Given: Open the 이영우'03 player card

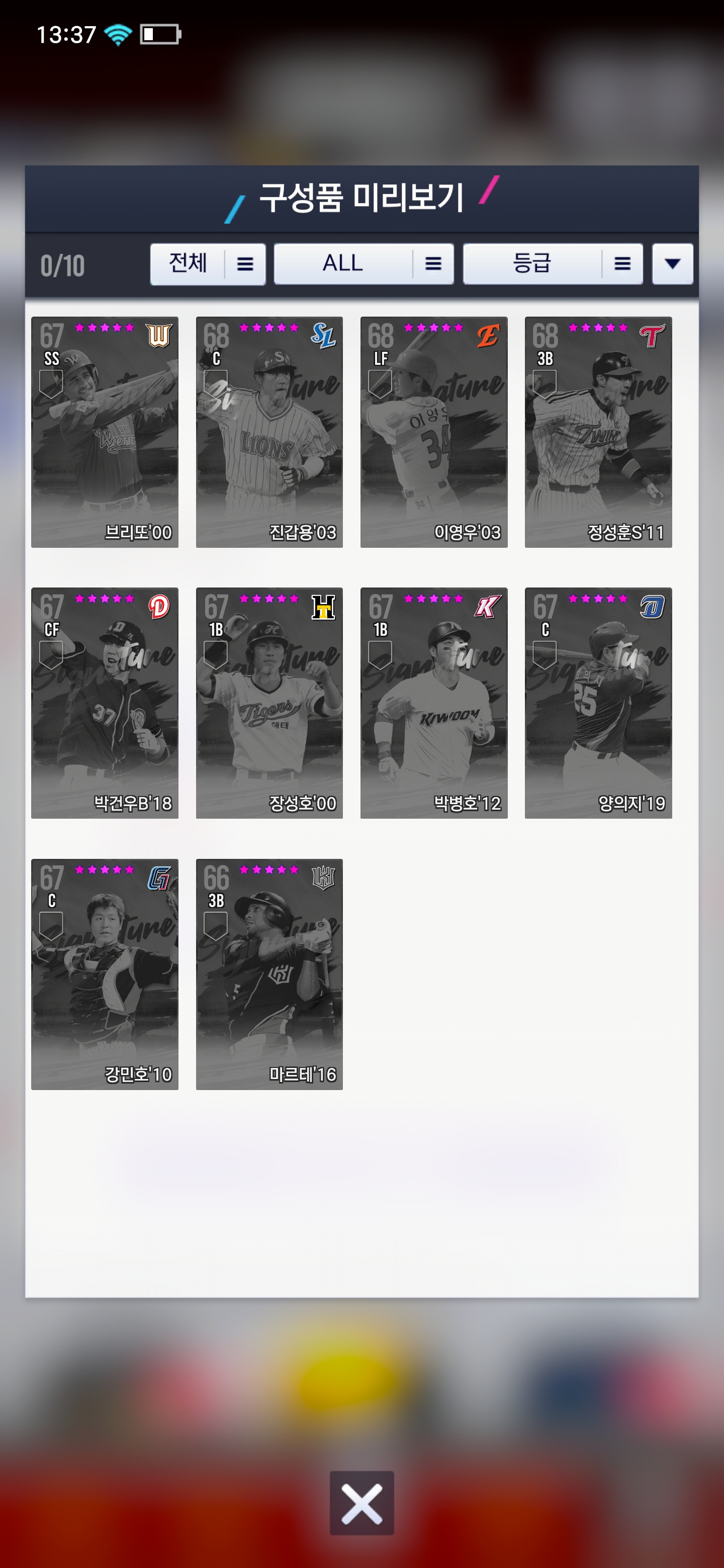Looking at the screenshot, I should 433,432.
